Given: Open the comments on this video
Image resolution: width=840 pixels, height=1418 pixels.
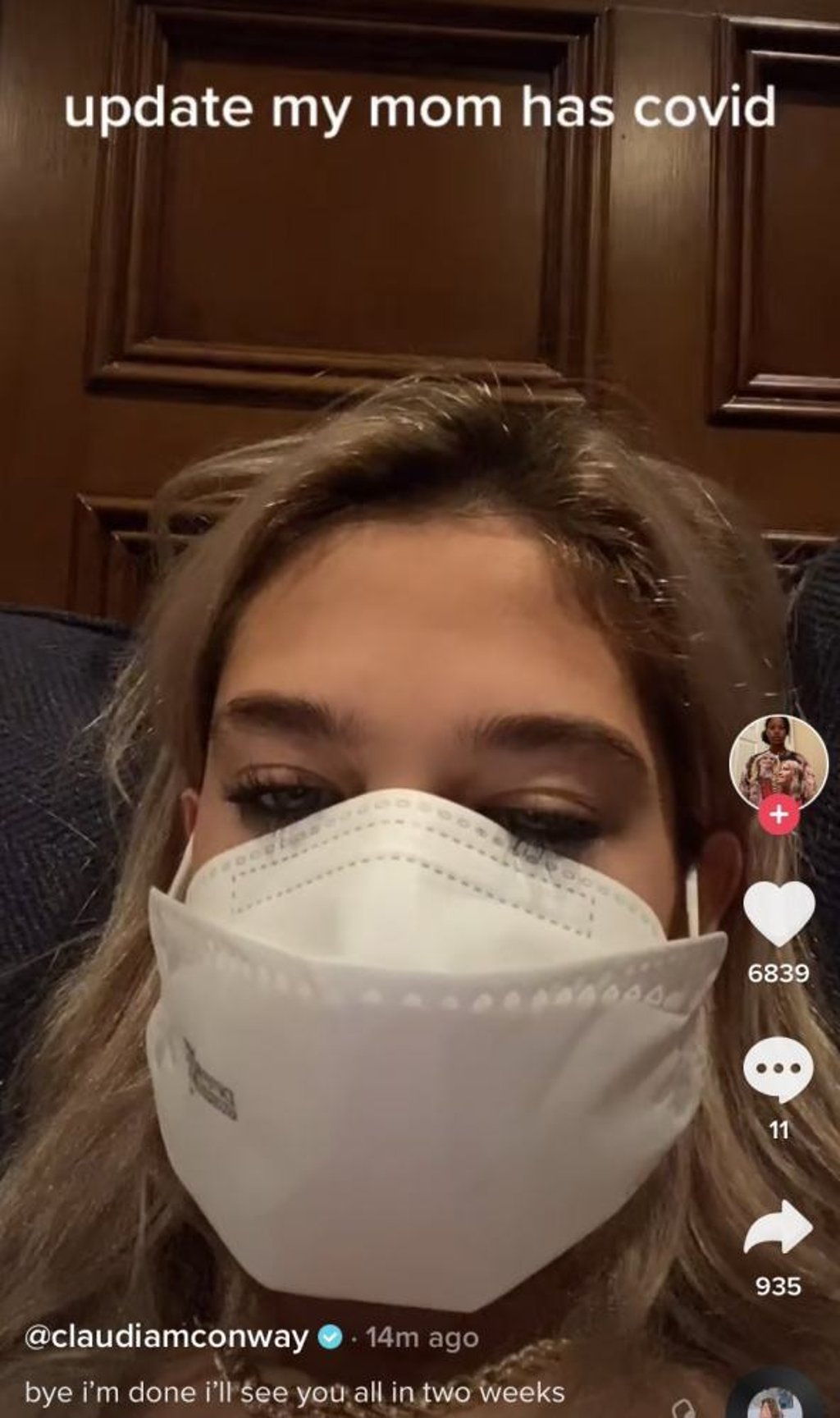Looking at the screenshot, I should pos(778,1068).
